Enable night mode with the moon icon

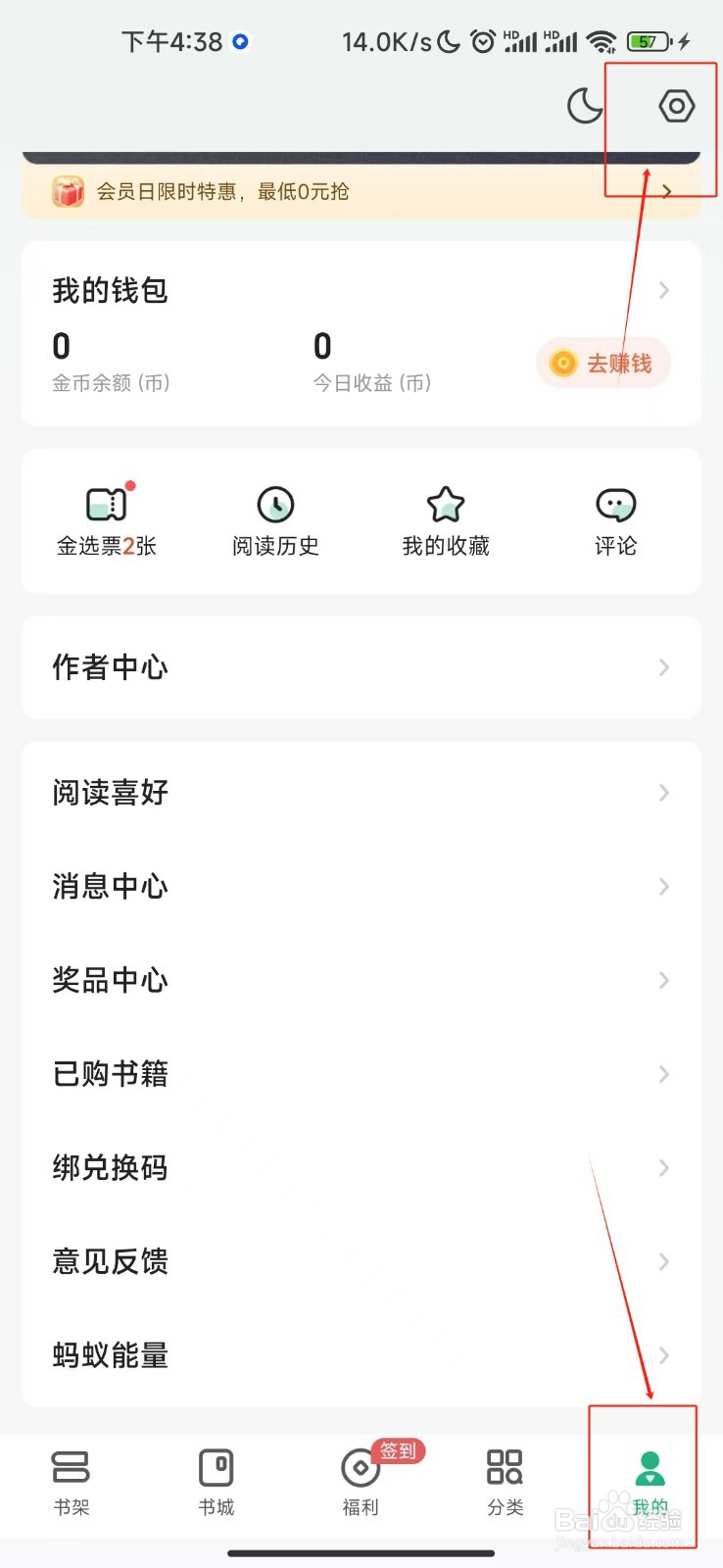coord(585,105)
